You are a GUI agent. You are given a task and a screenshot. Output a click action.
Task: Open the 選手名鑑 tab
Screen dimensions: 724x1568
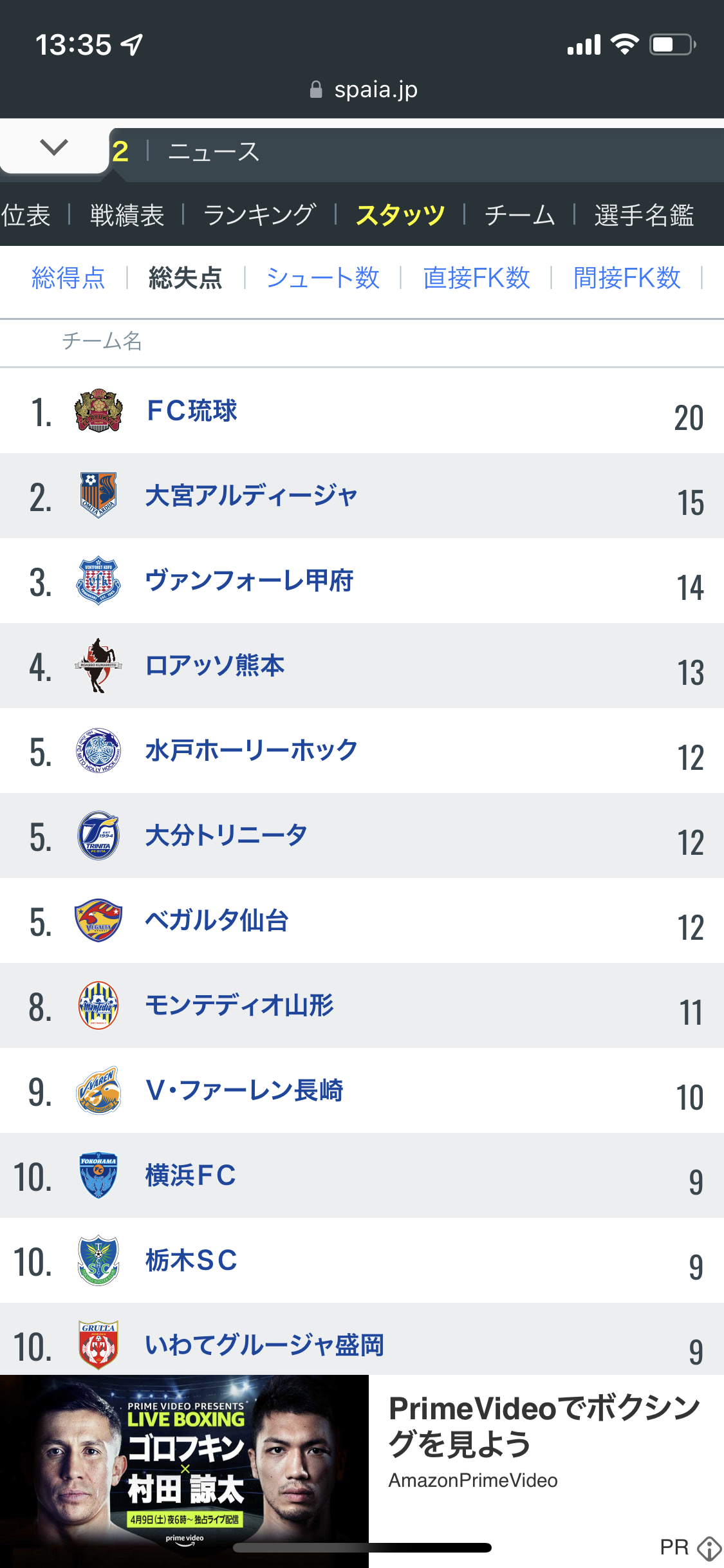click(644, 215)
